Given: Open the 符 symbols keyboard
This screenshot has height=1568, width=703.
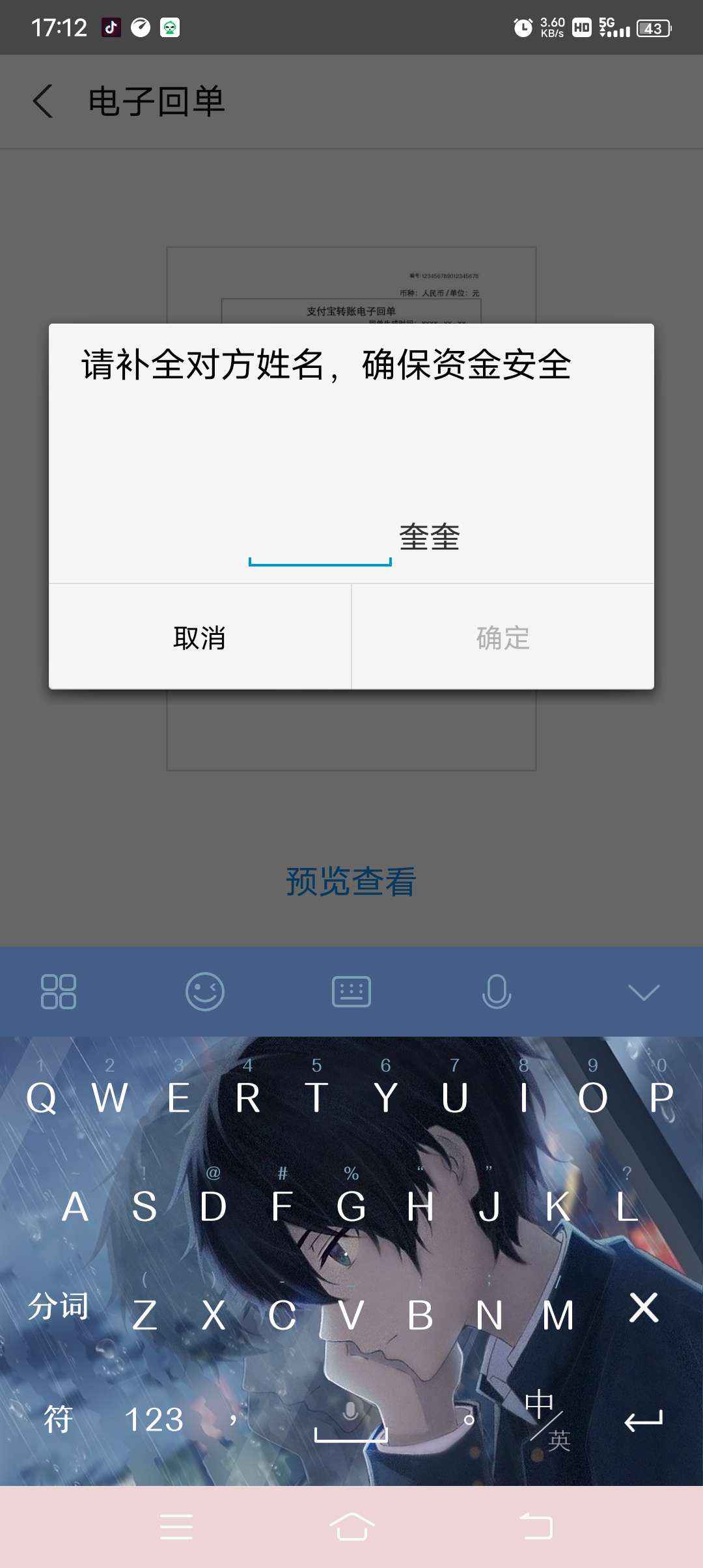Looking at the screenshot, I should 58,1421.
